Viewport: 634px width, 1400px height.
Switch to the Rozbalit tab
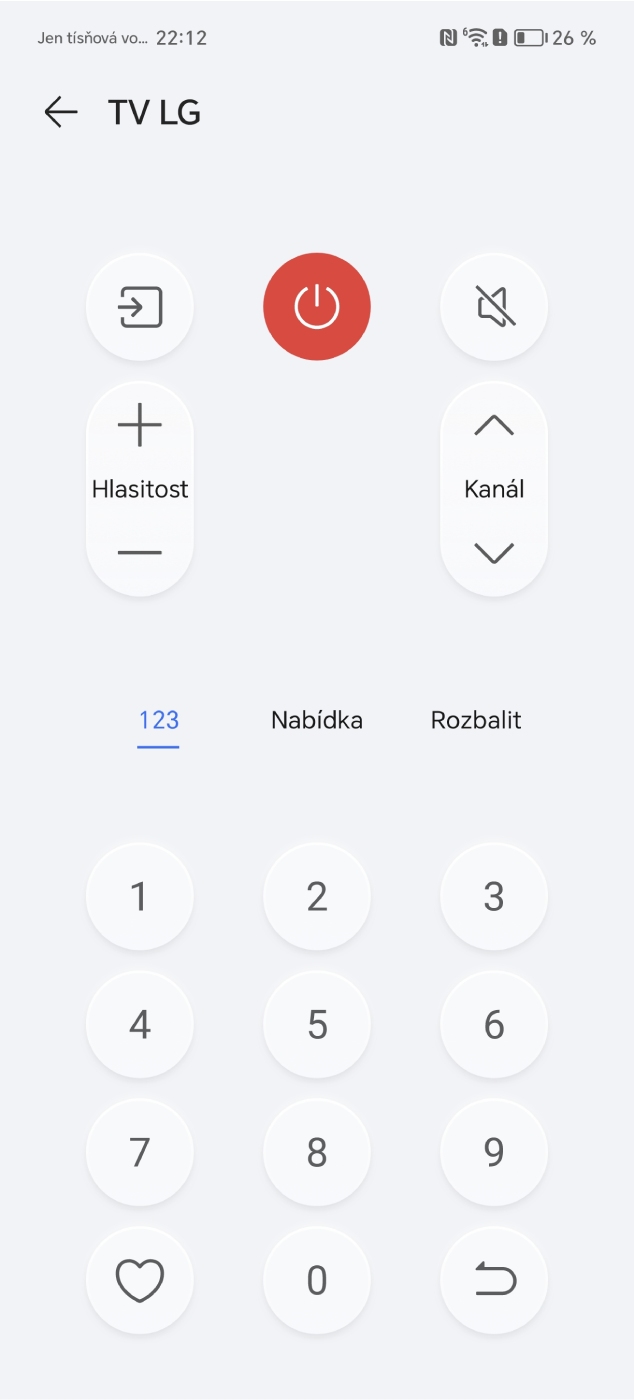coord(476,720)
